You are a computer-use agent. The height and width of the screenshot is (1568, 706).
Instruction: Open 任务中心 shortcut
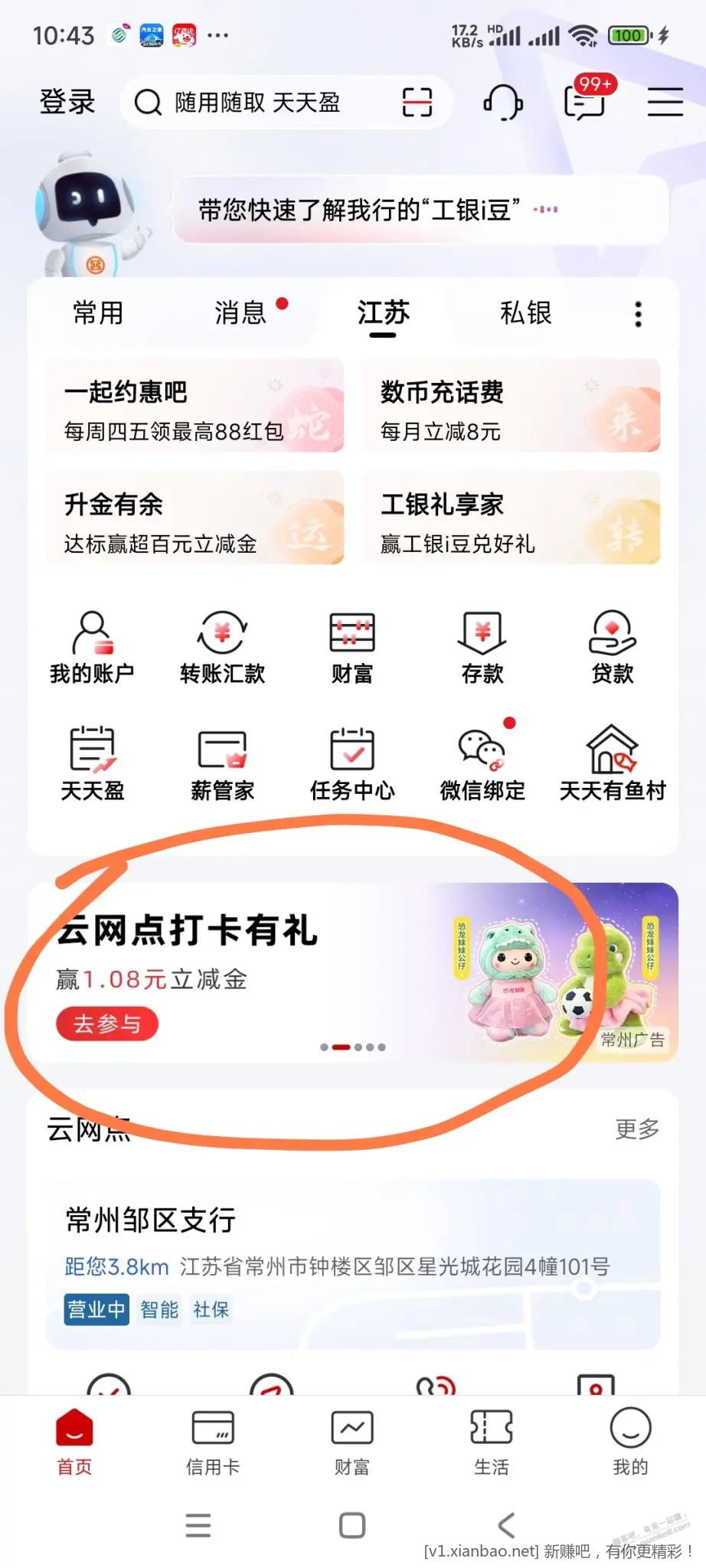pos(352,764)
